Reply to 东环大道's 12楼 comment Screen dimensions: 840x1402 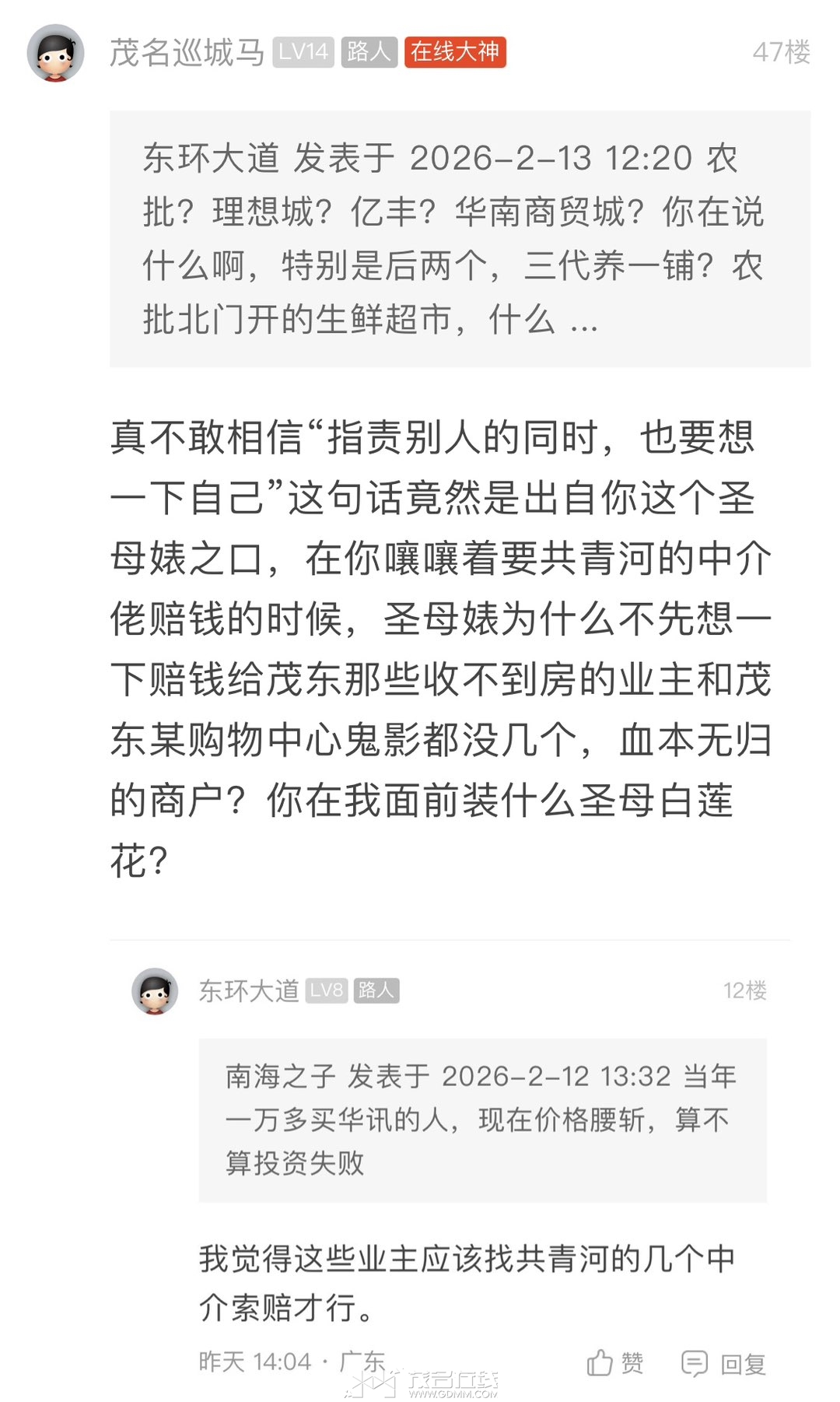tap(723, 1363)
